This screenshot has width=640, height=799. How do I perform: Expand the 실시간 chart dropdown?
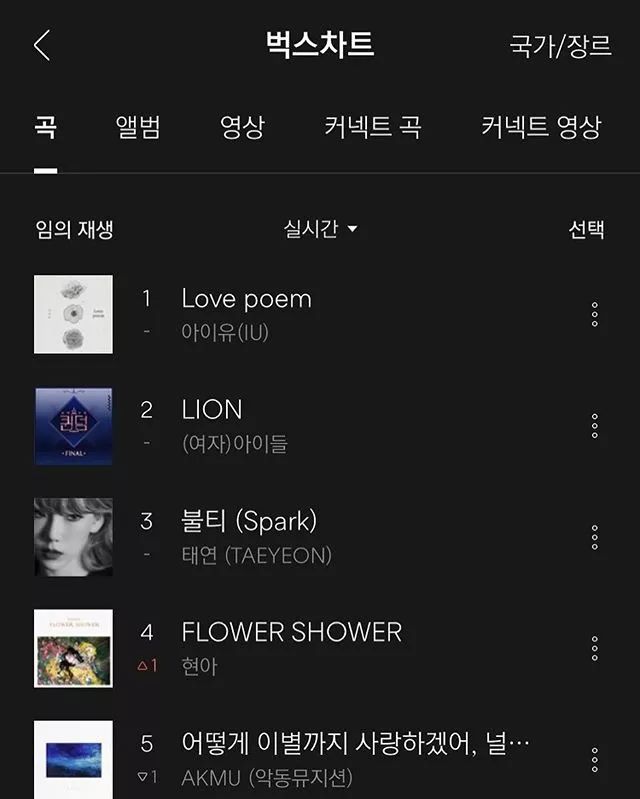coord(320,229)
